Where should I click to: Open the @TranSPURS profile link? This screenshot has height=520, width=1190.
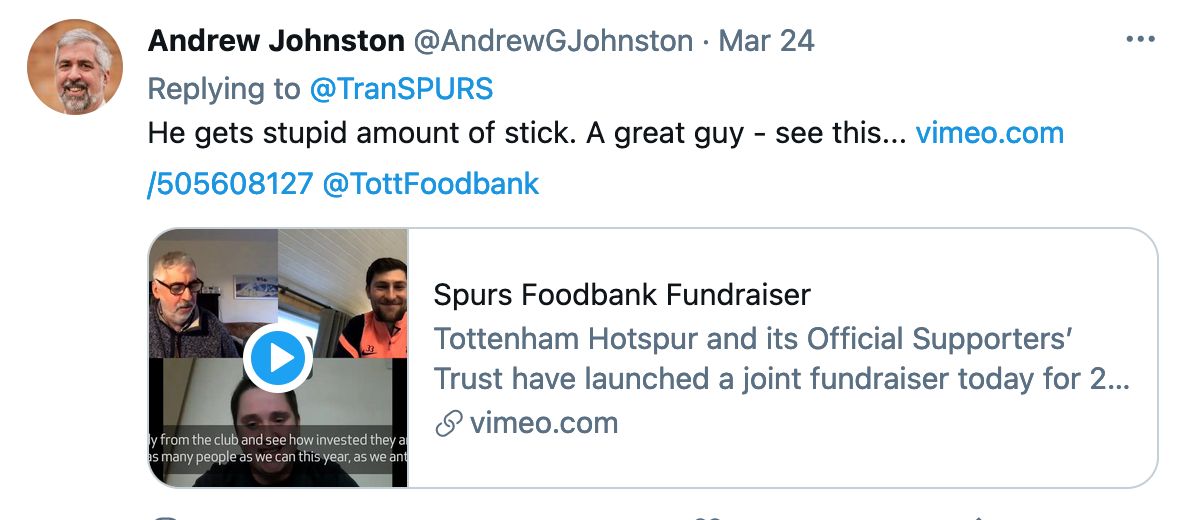(401, 88)
